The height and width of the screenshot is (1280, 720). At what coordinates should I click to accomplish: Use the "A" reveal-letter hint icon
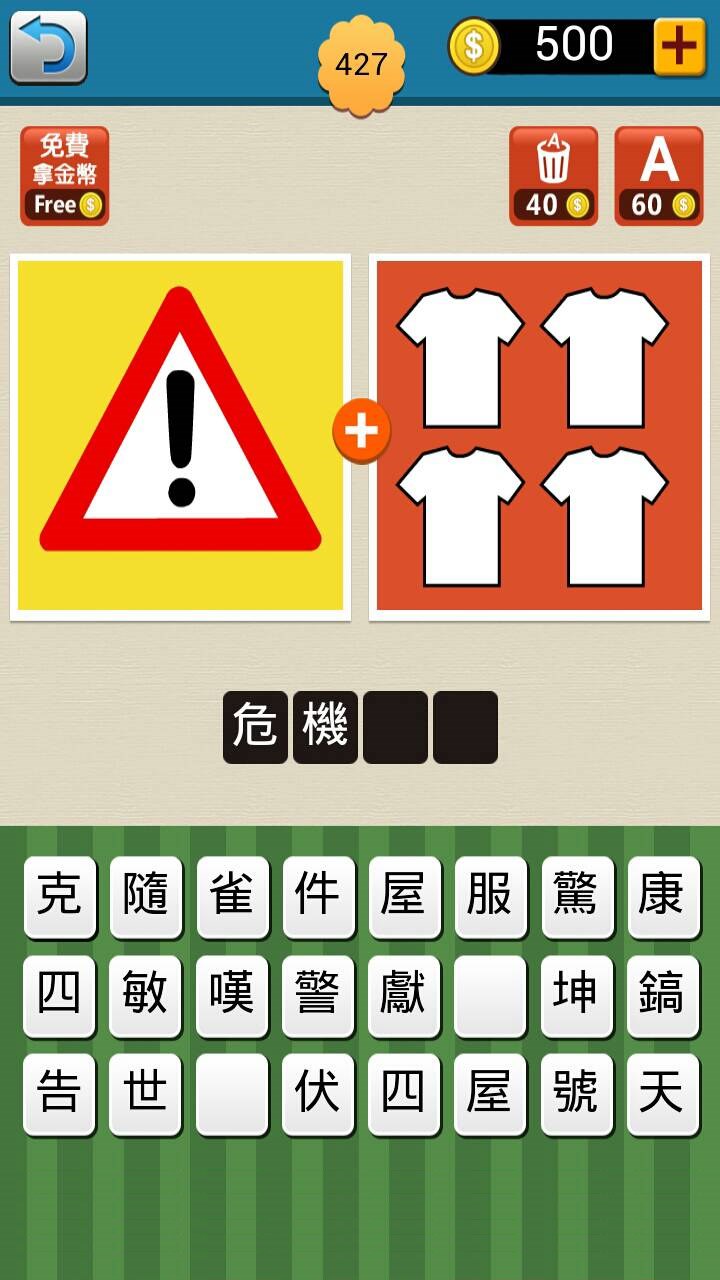[x=659, y=172]
